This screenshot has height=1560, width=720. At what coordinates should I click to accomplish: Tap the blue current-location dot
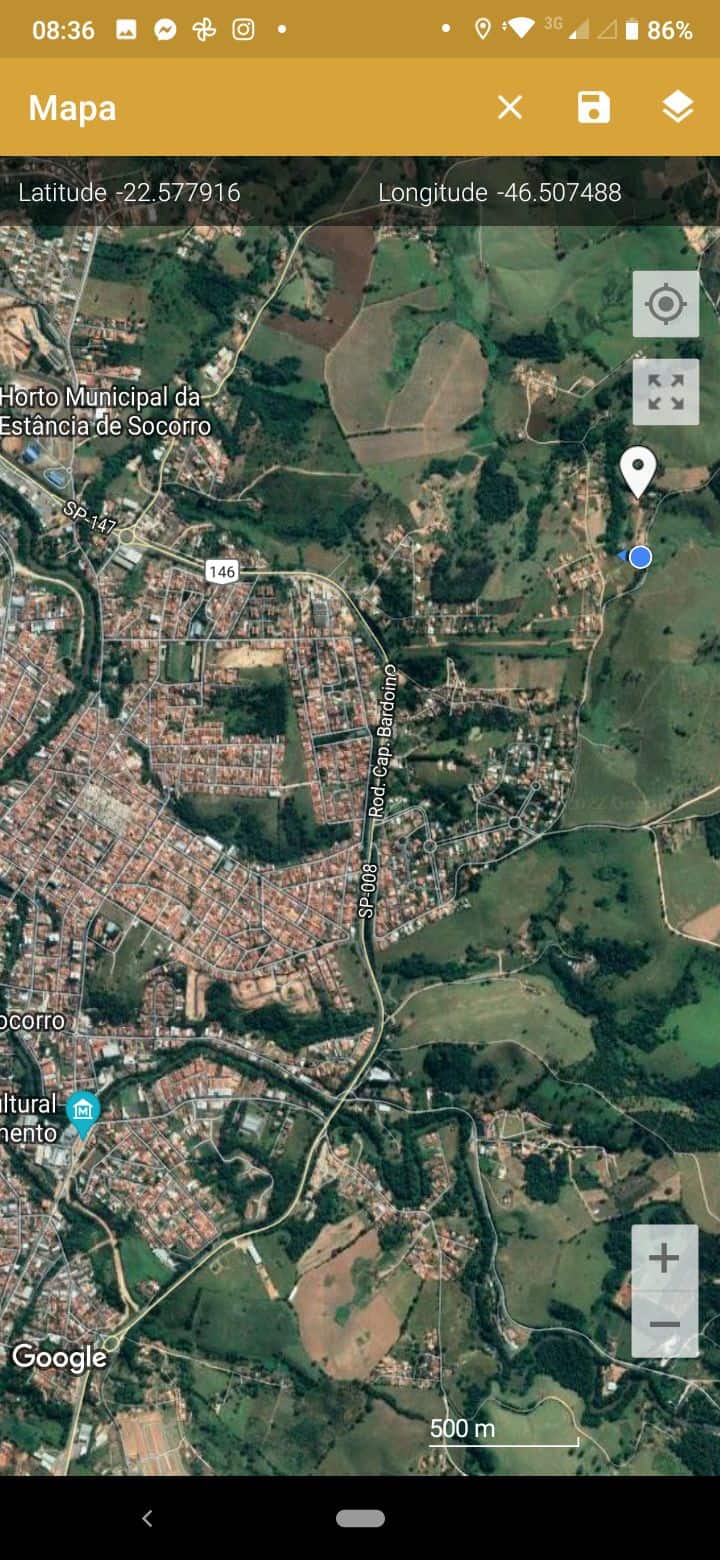click(x=639, y=557)
